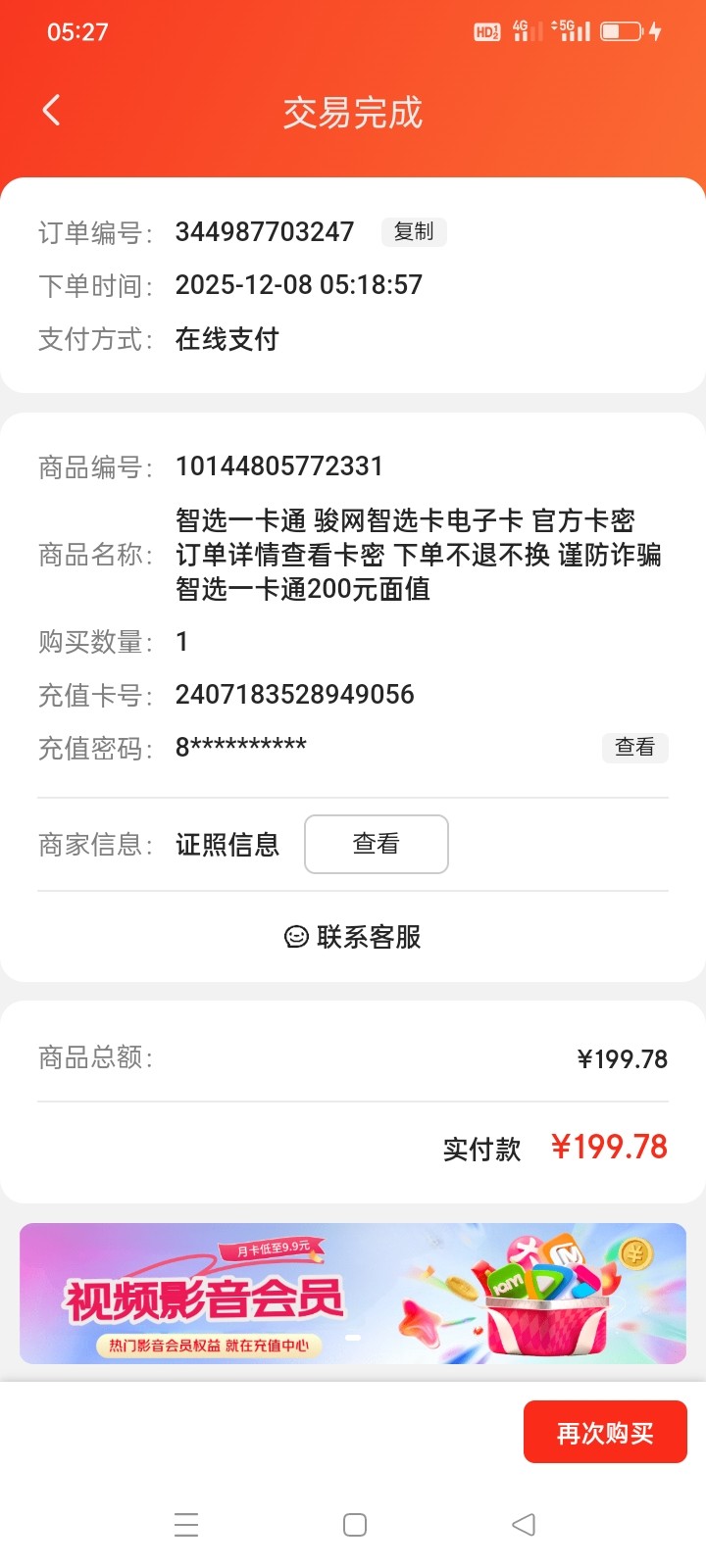Viewport: 706px width, 1568px height.
Task: Open the 视频影音会员 promo banner
Action: 353,1294
